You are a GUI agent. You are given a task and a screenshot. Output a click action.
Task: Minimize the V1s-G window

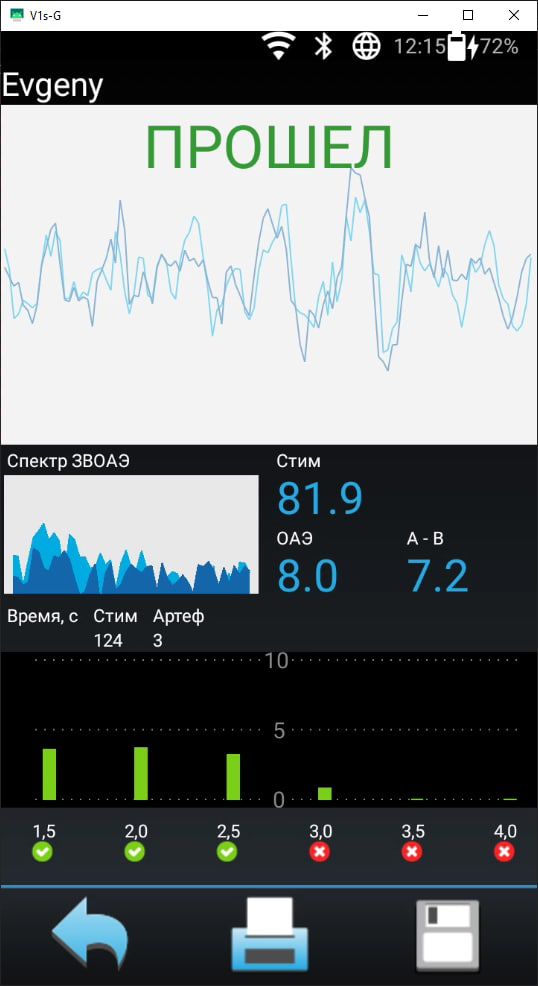tap(422, 15)
